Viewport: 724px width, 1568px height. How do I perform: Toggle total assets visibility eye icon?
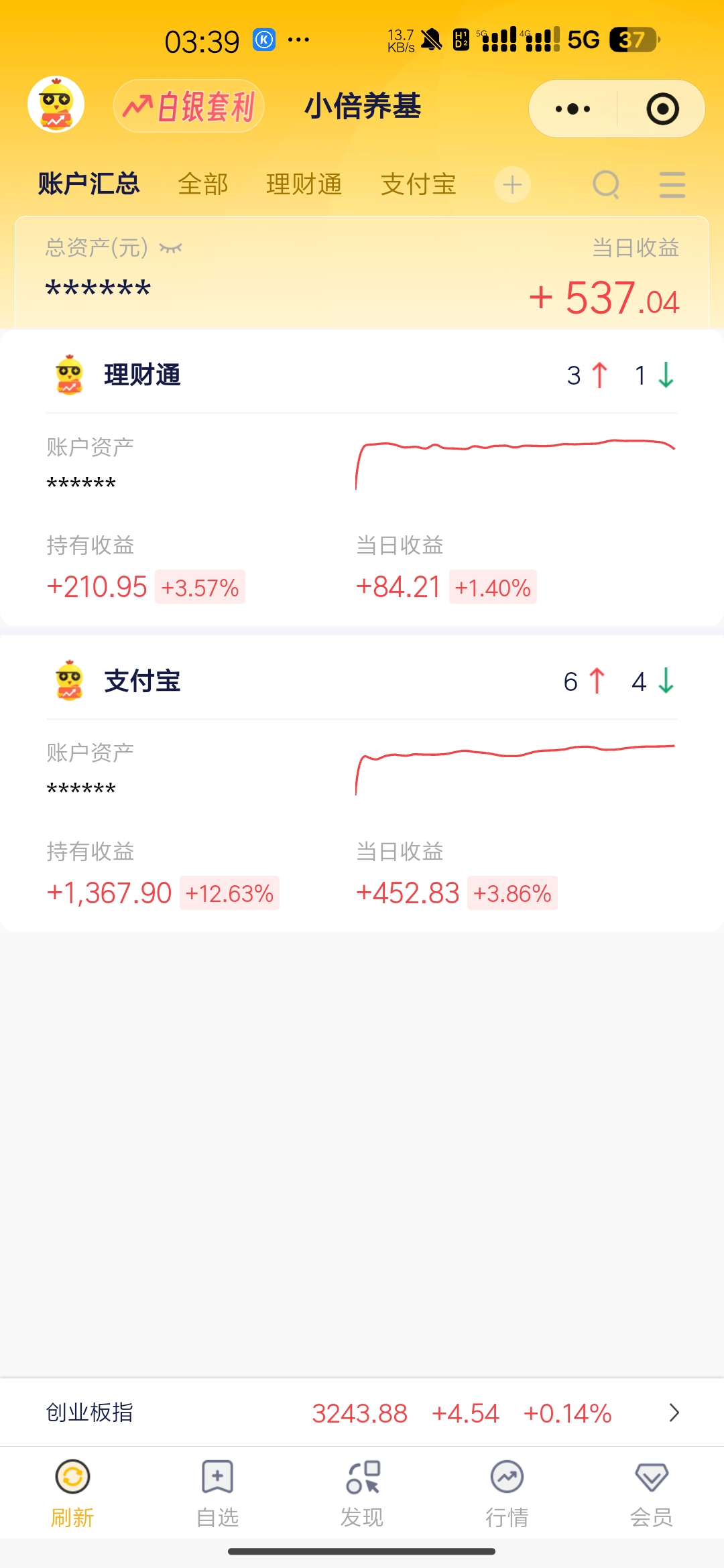pyautogui.click(x=171, y=249)
